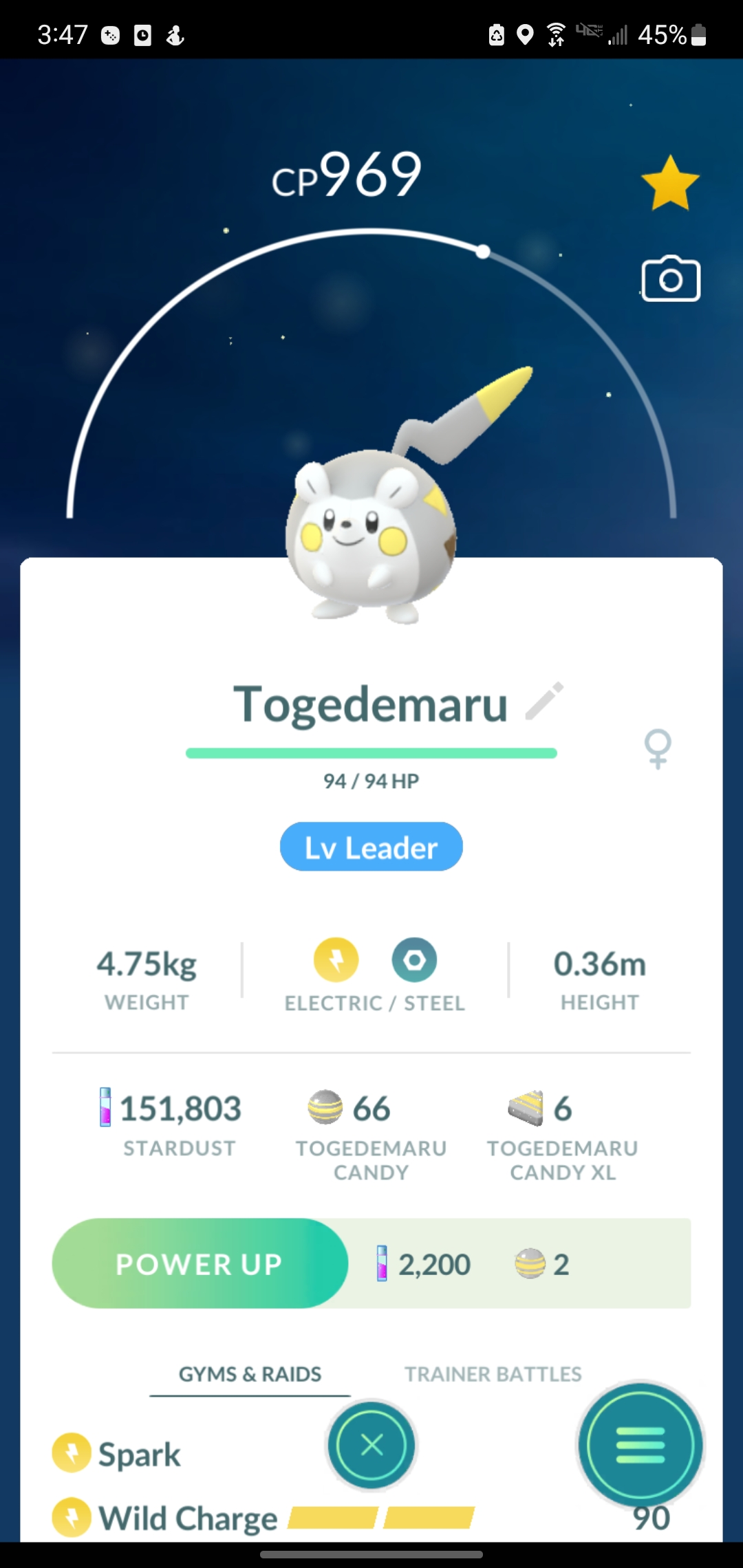The width and height of the screenshot is (743, 1568).
Task: Select the Gyms & Raids tab
Action: coord(250,1374)
